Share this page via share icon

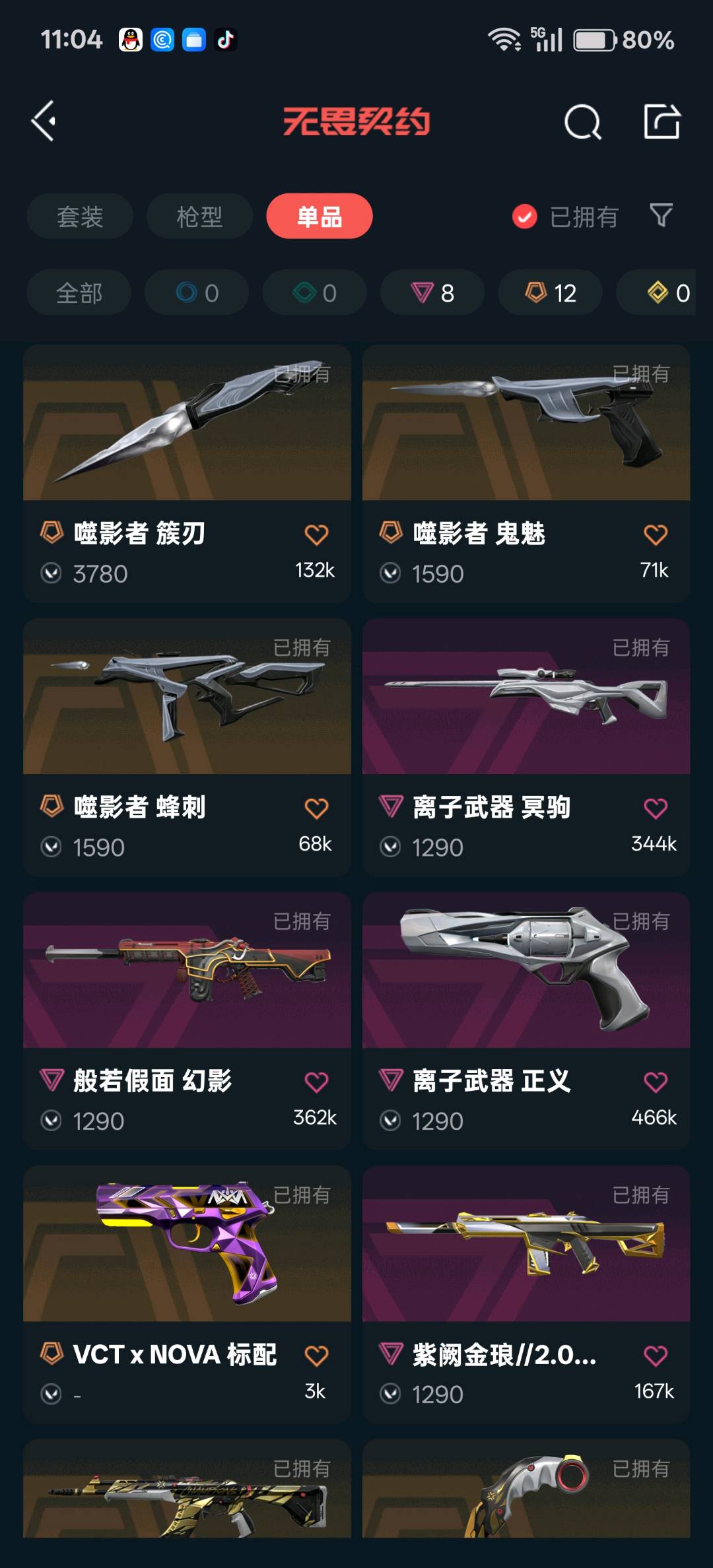662,121
